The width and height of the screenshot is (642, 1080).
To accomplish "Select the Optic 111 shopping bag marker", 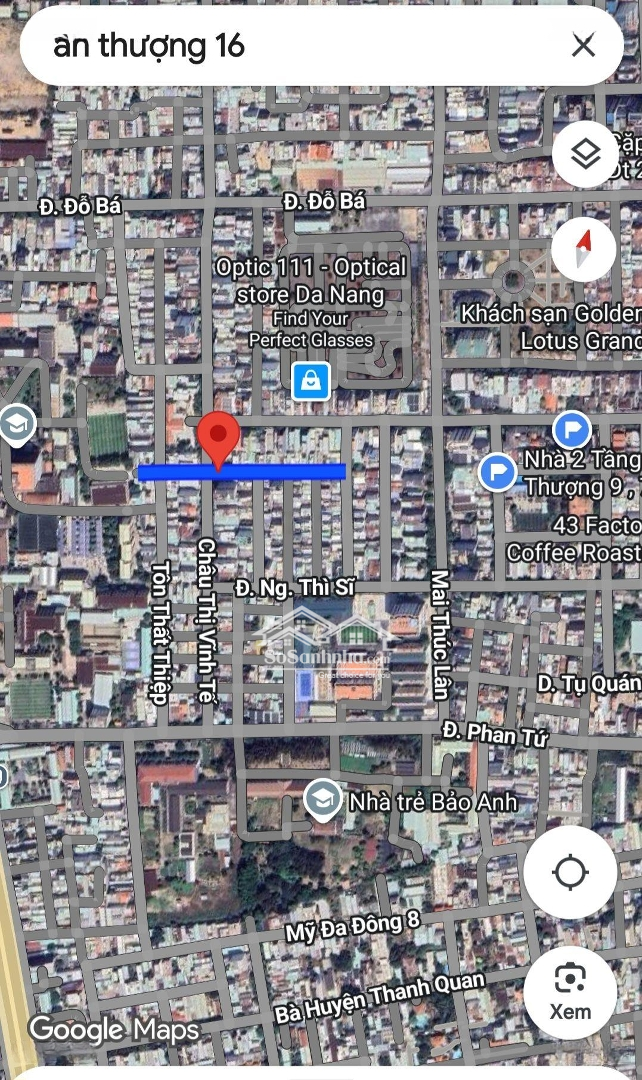I will point(312,380).
